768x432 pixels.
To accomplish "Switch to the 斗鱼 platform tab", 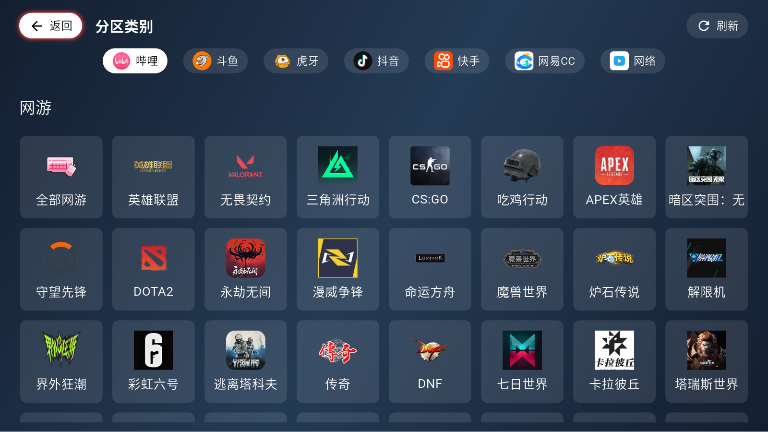I will (215, 61).
